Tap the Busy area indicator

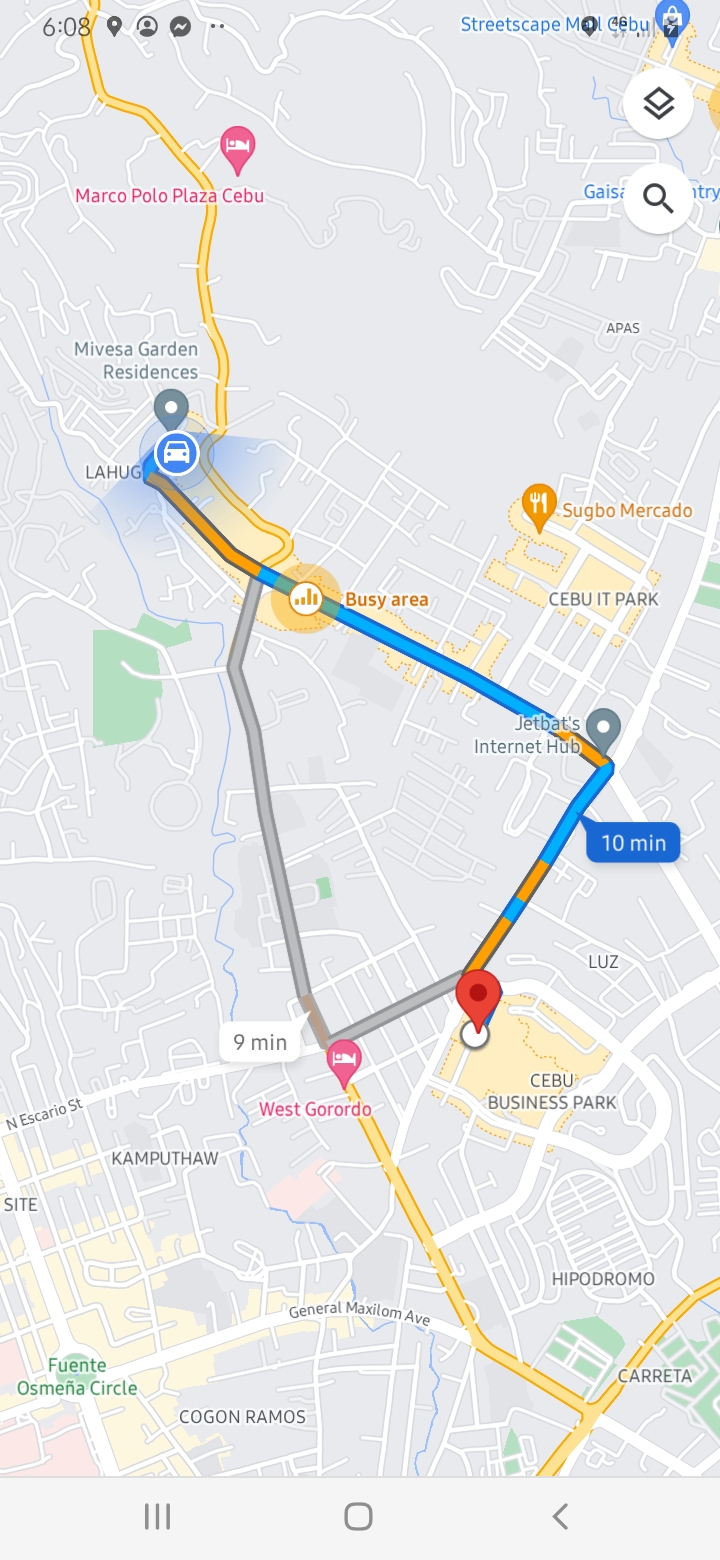[306, 599]
